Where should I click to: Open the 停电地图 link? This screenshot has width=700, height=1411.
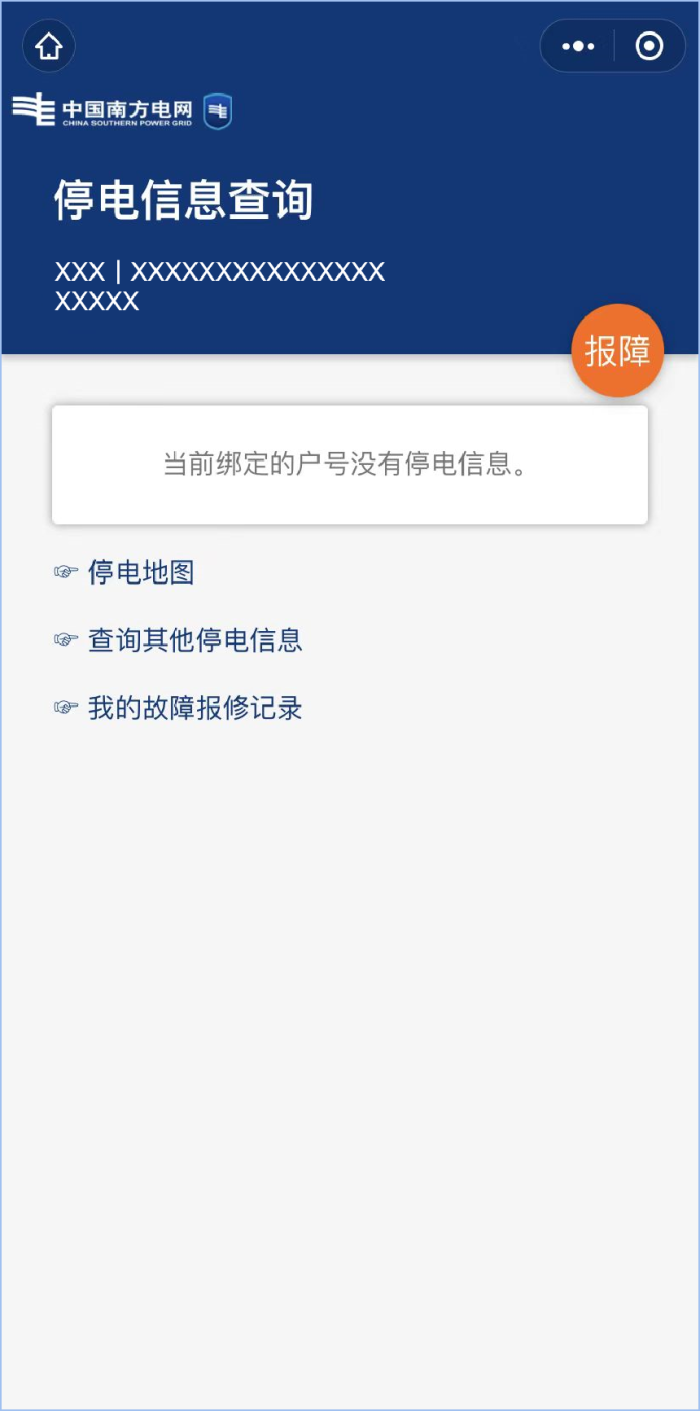tap(140, 573)
